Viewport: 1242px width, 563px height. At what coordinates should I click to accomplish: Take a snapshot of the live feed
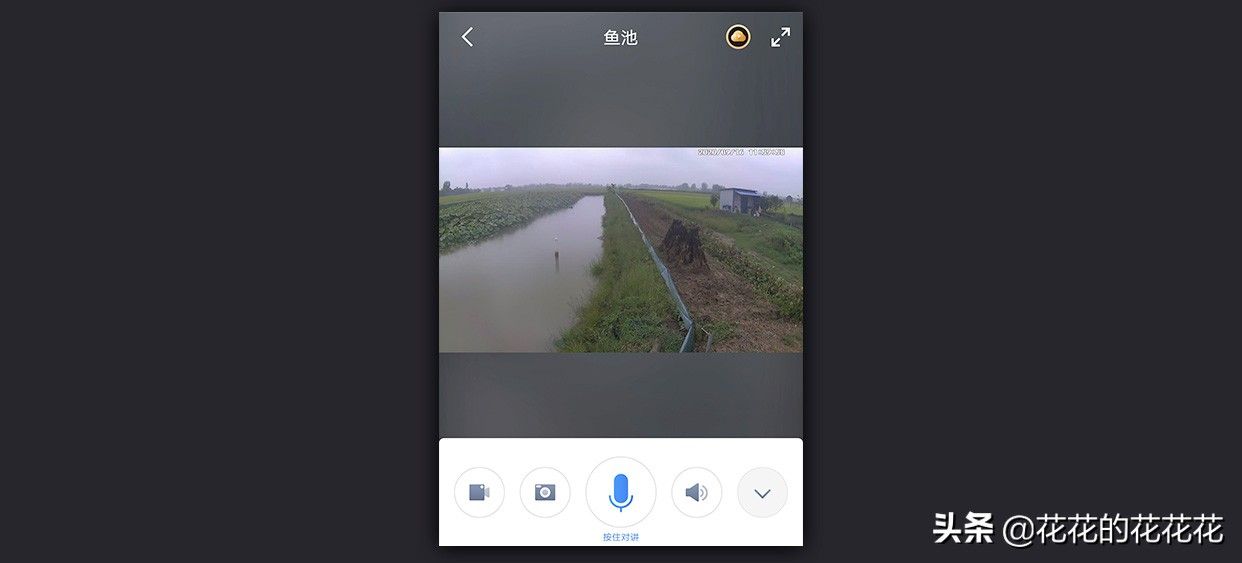pos(545,492)
